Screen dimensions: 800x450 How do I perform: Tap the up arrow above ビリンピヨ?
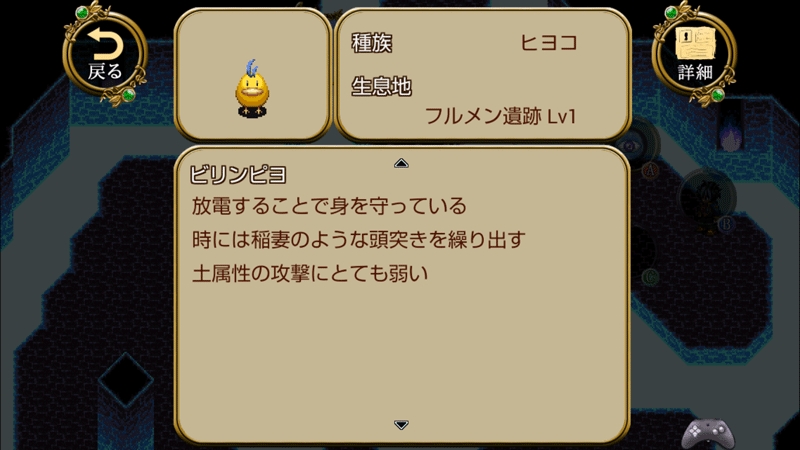(401, 163)
